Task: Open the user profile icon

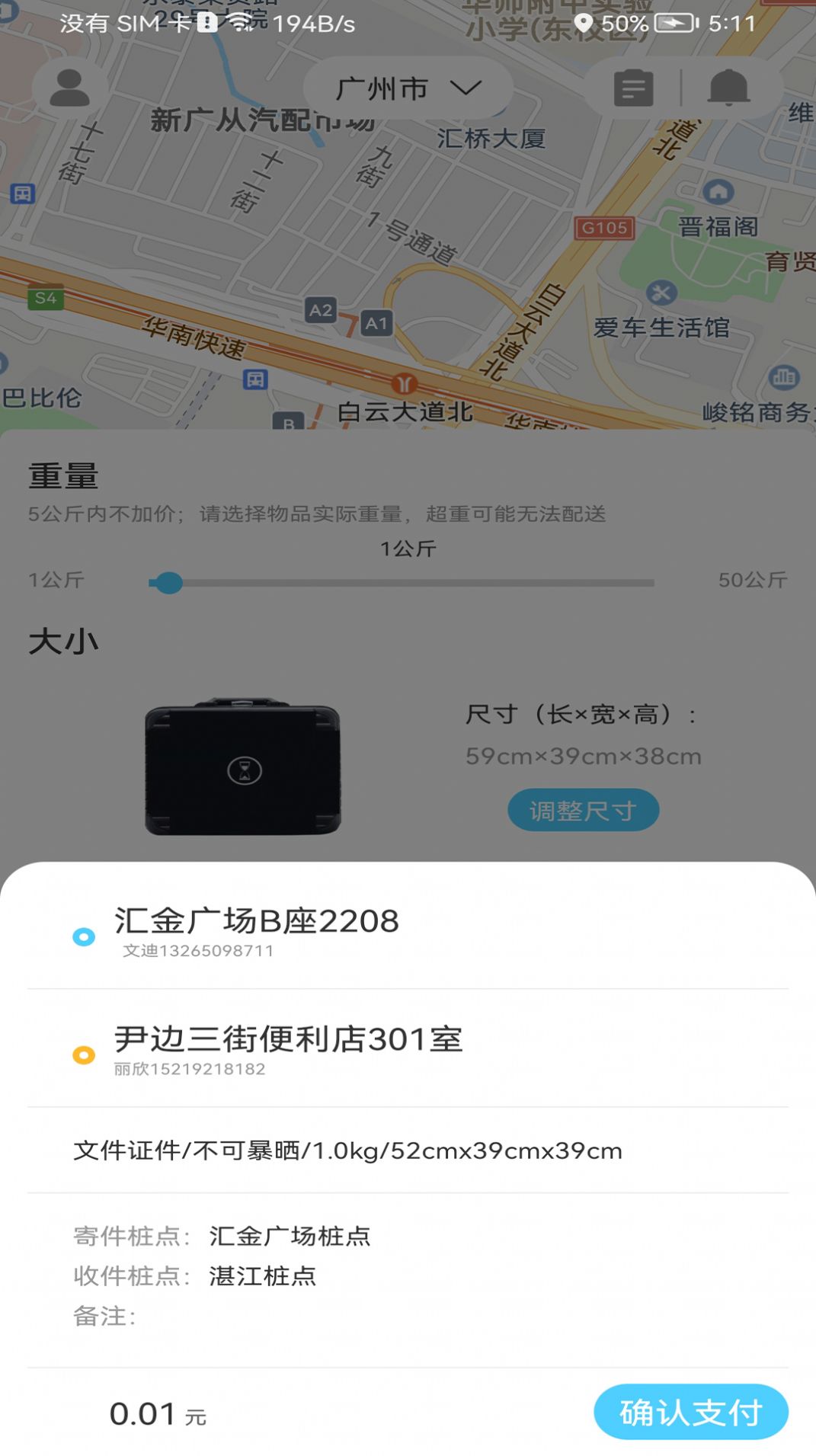Action: [71, 87]
